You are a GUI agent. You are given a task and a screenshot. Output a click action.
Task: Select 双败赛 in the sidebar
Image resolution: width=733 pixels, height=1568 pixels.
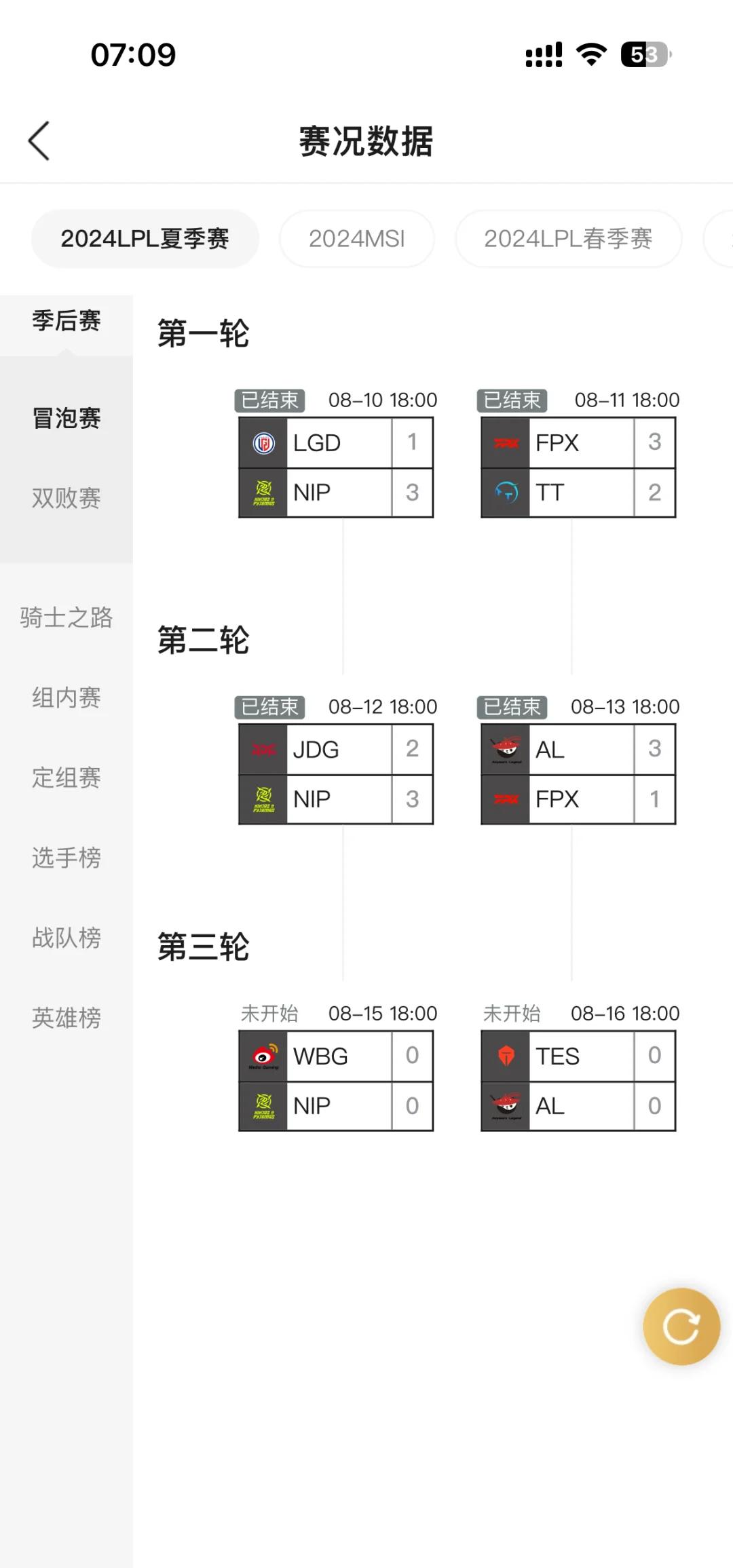(65, 499)
